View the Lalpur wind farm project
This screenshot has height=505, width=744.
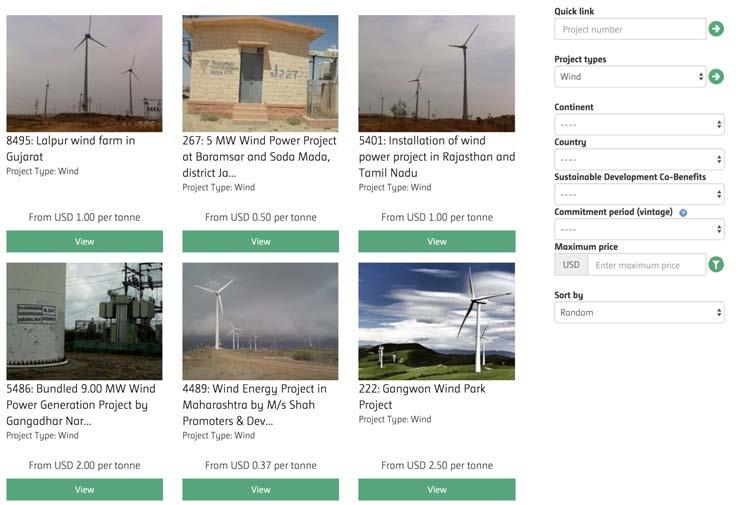(84, 241)
